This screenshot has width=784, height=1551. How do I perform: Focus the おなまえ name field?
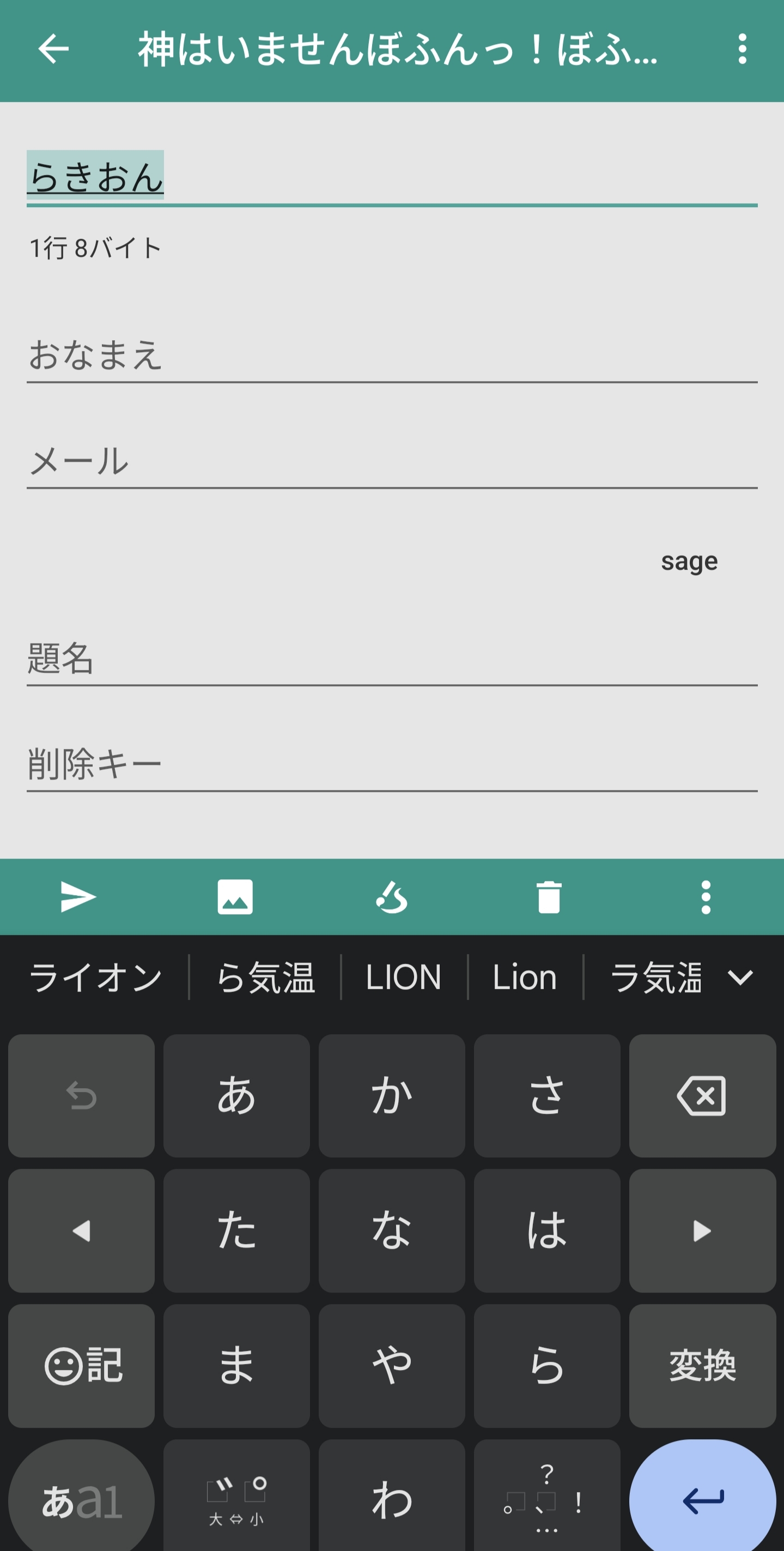coord(391,355)
